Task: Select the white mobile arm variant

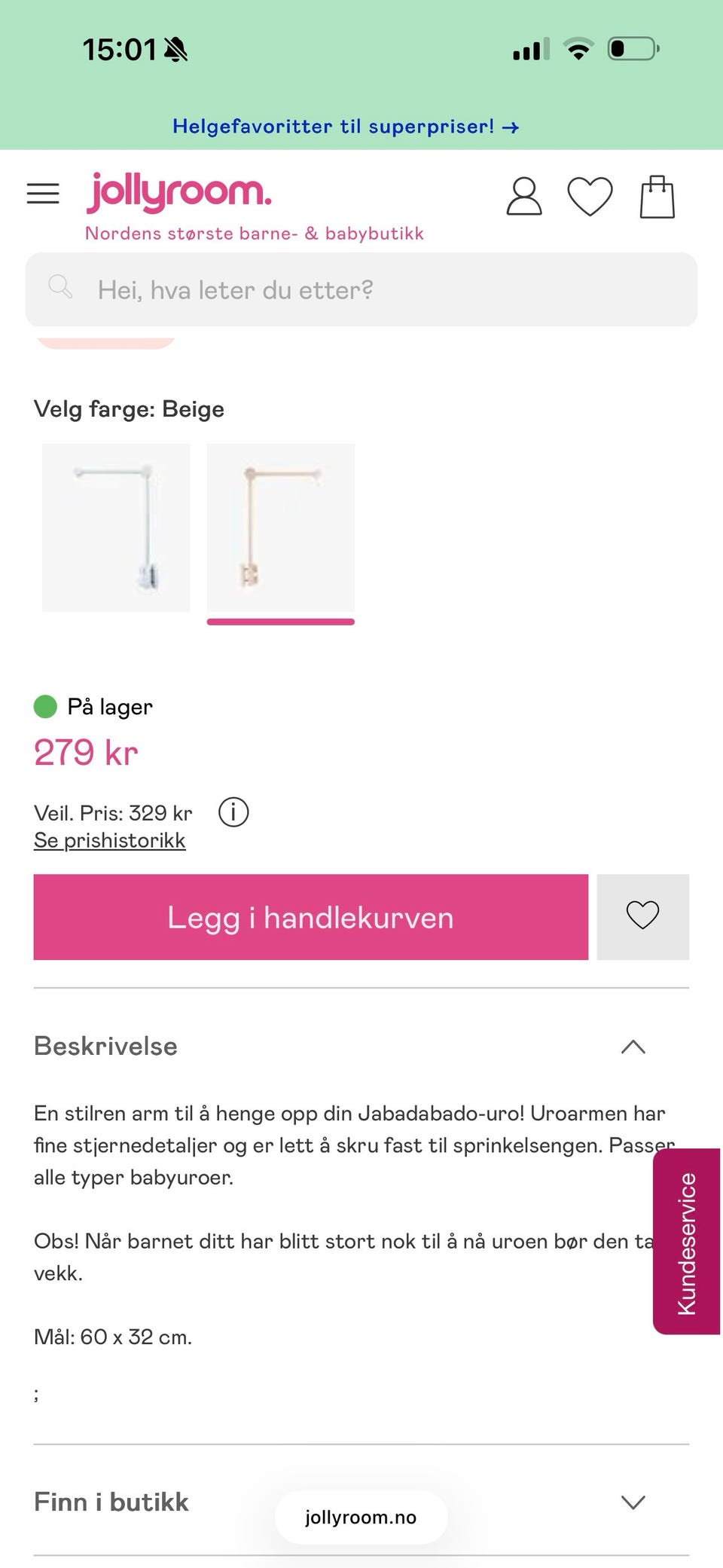Action: [x=114, y=528]
